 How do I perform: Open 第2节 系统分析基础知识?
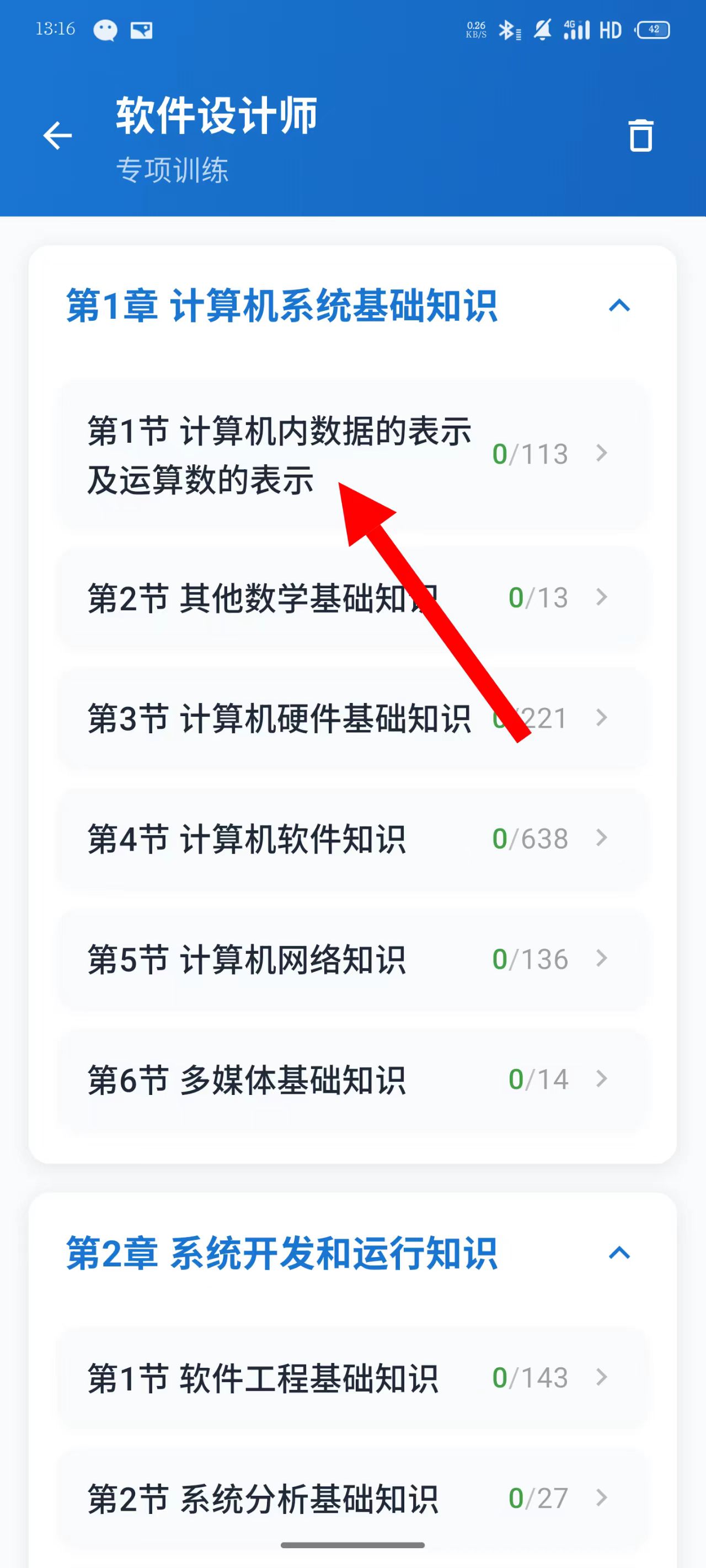(x=352, y=1498)
